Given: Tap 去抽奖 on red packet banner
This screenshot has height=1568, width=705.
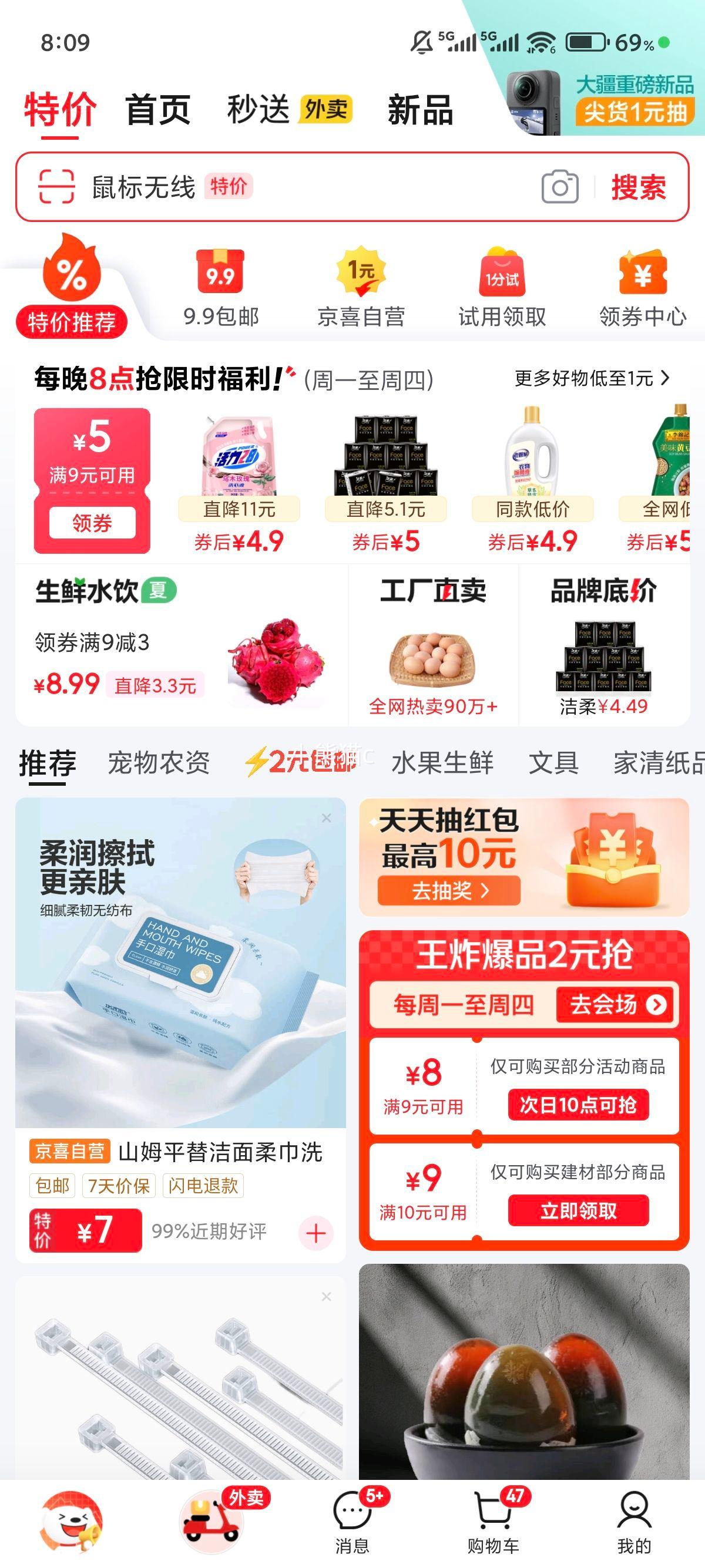Looking at the screenshot, I should point(449,890).
